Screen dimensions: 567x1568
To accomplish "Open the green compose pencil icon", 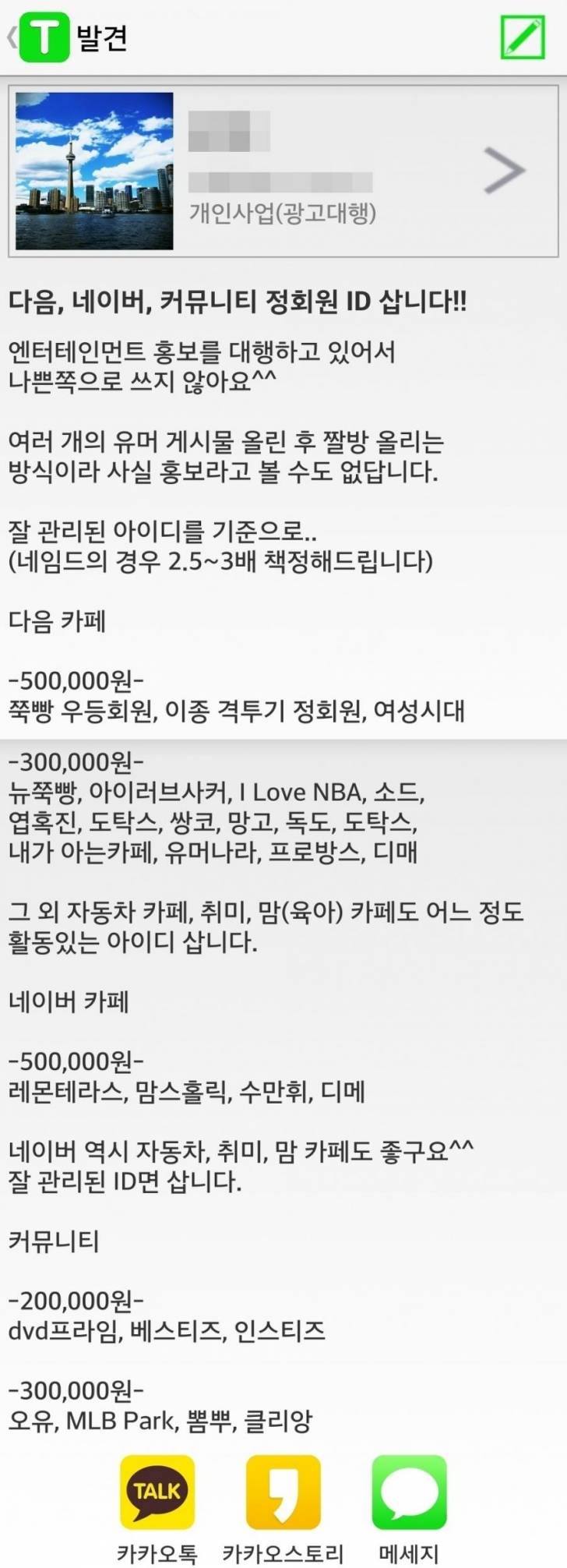I will (x=522, y=37).
